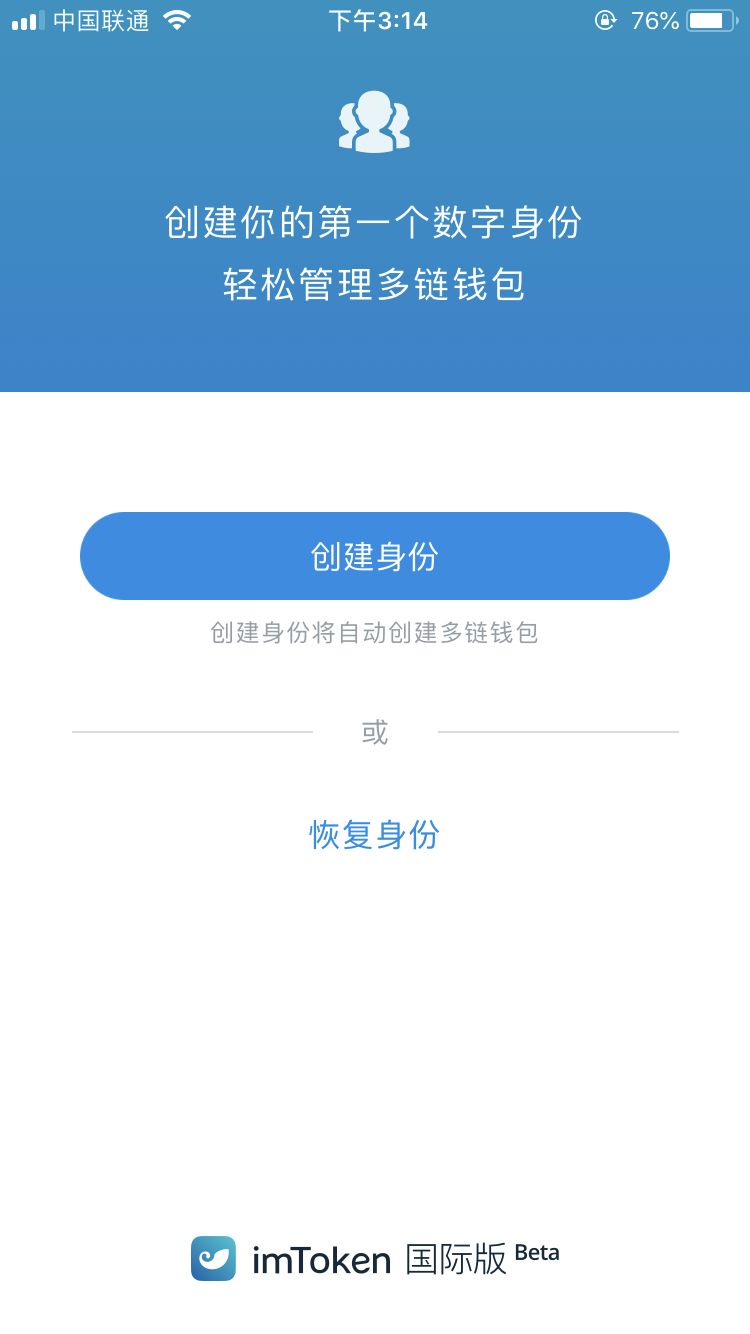Open 恢复身份 to restore an identity

click(374, 835)
